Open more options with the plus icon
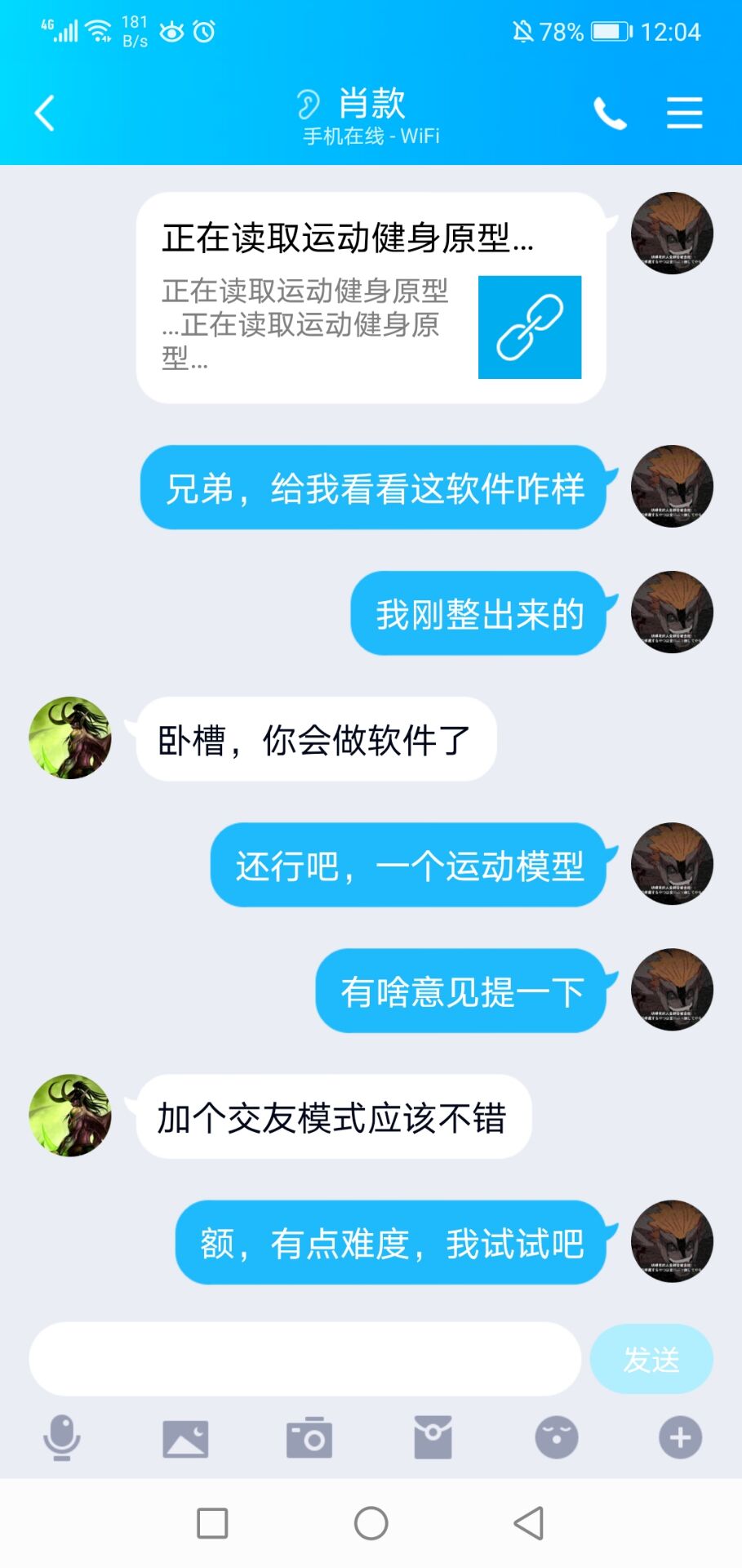Viewport: 742px width, 1568px height. [x=680, y=1437]
